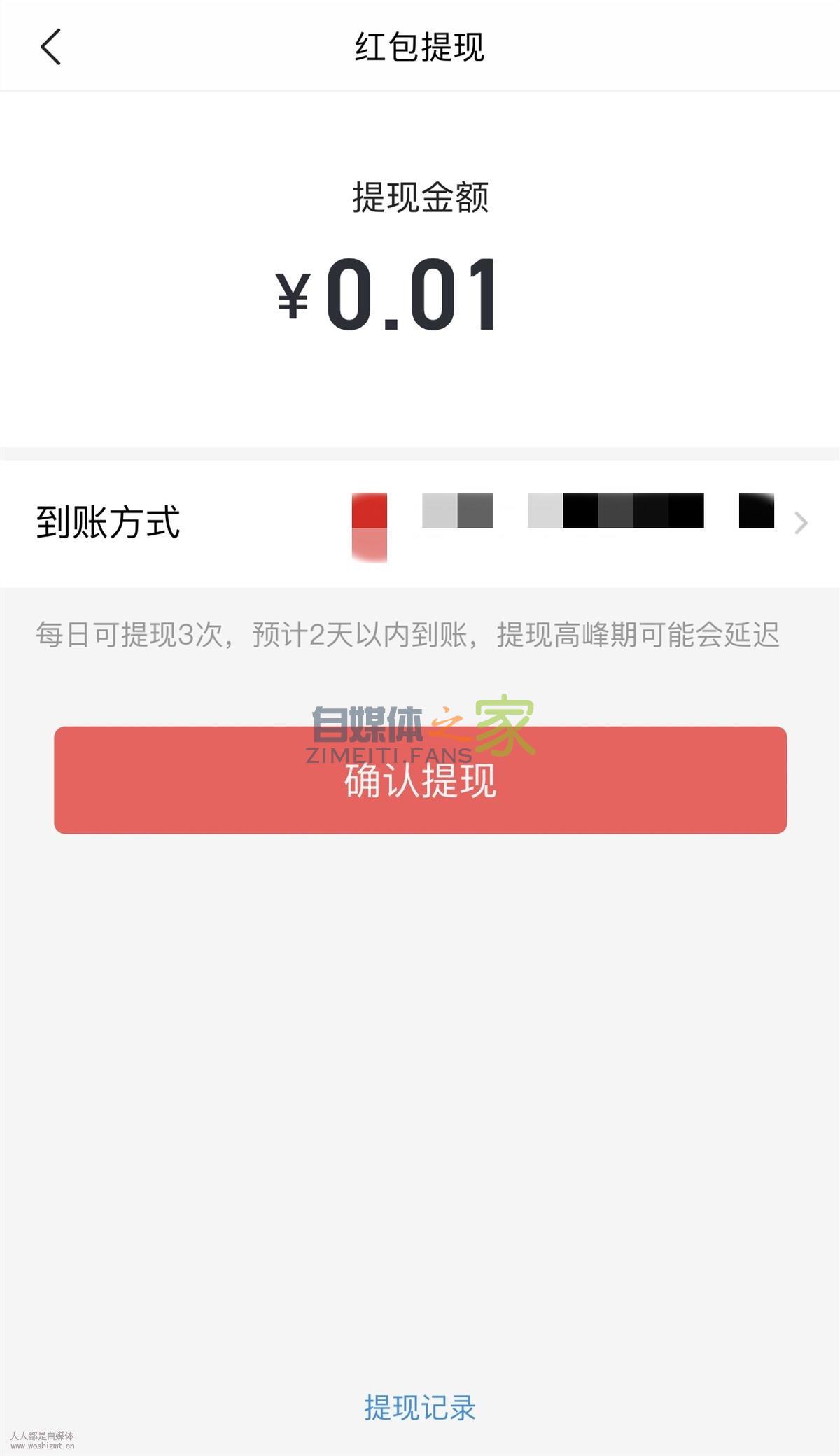
Task: Open the 提现记录 link
Action: [x=420, y=1408]
